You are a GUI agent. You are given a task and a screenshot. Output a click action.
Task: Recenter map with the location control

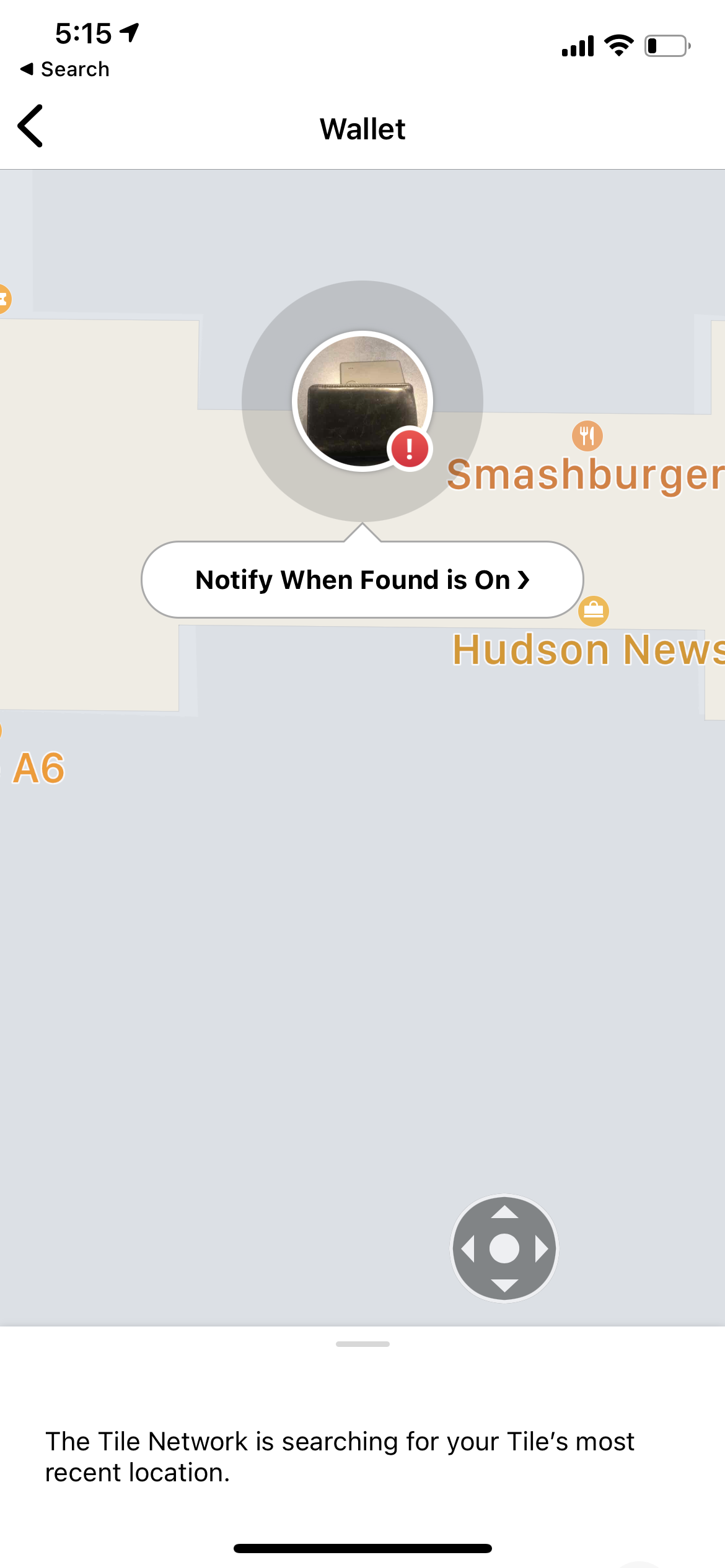[x=504, y=1248]
